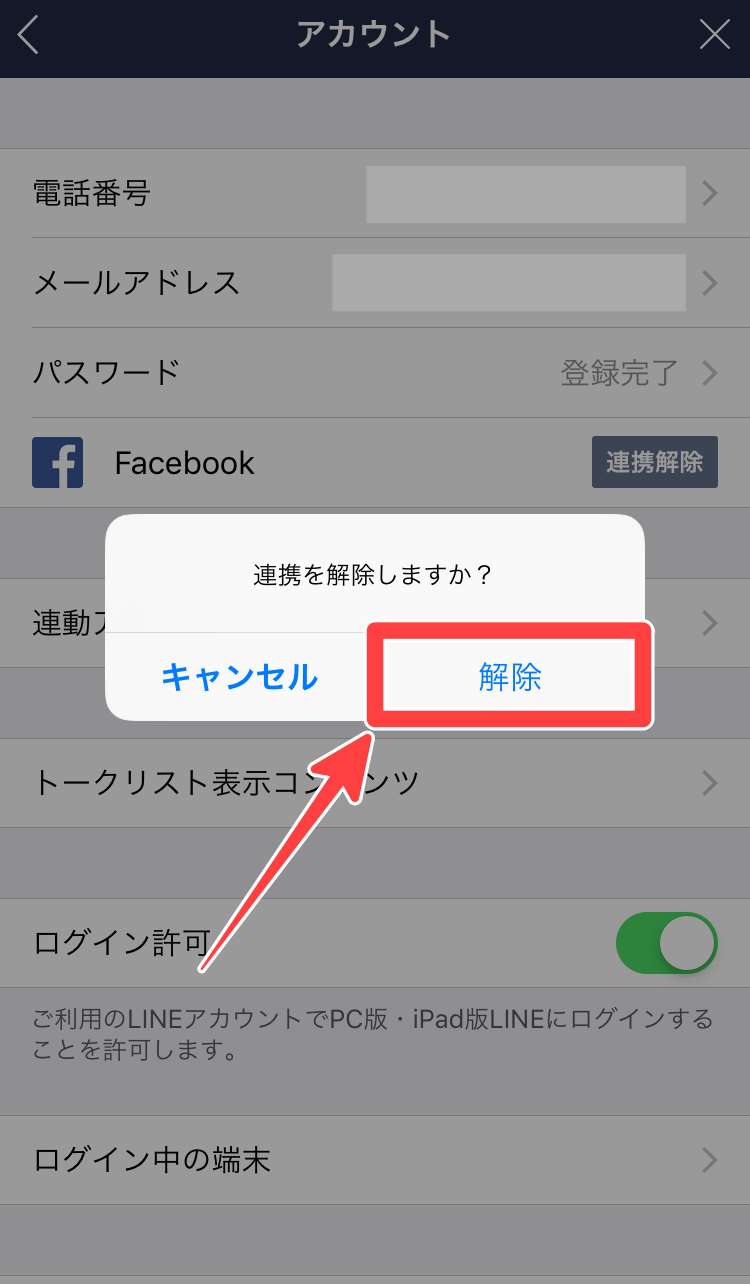
Task: Open ログイン中の端末
Action: (375, 1160)
